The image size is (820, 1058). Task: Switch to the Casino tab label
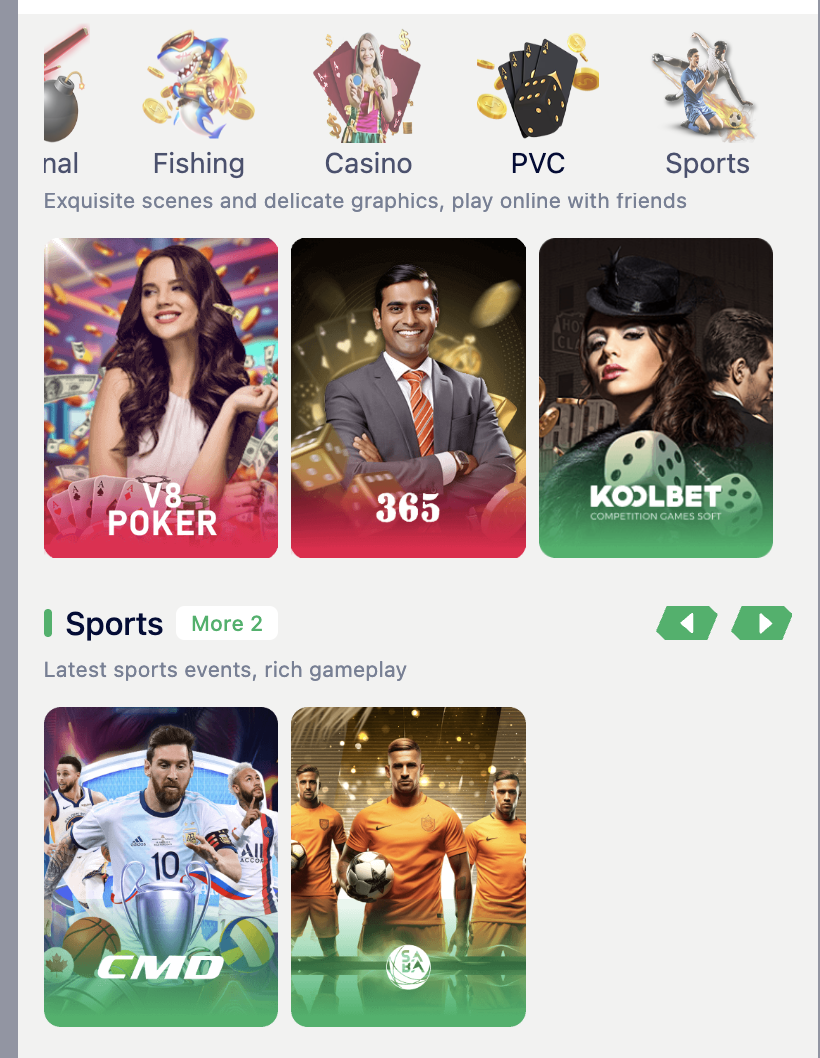pos(367,163)
